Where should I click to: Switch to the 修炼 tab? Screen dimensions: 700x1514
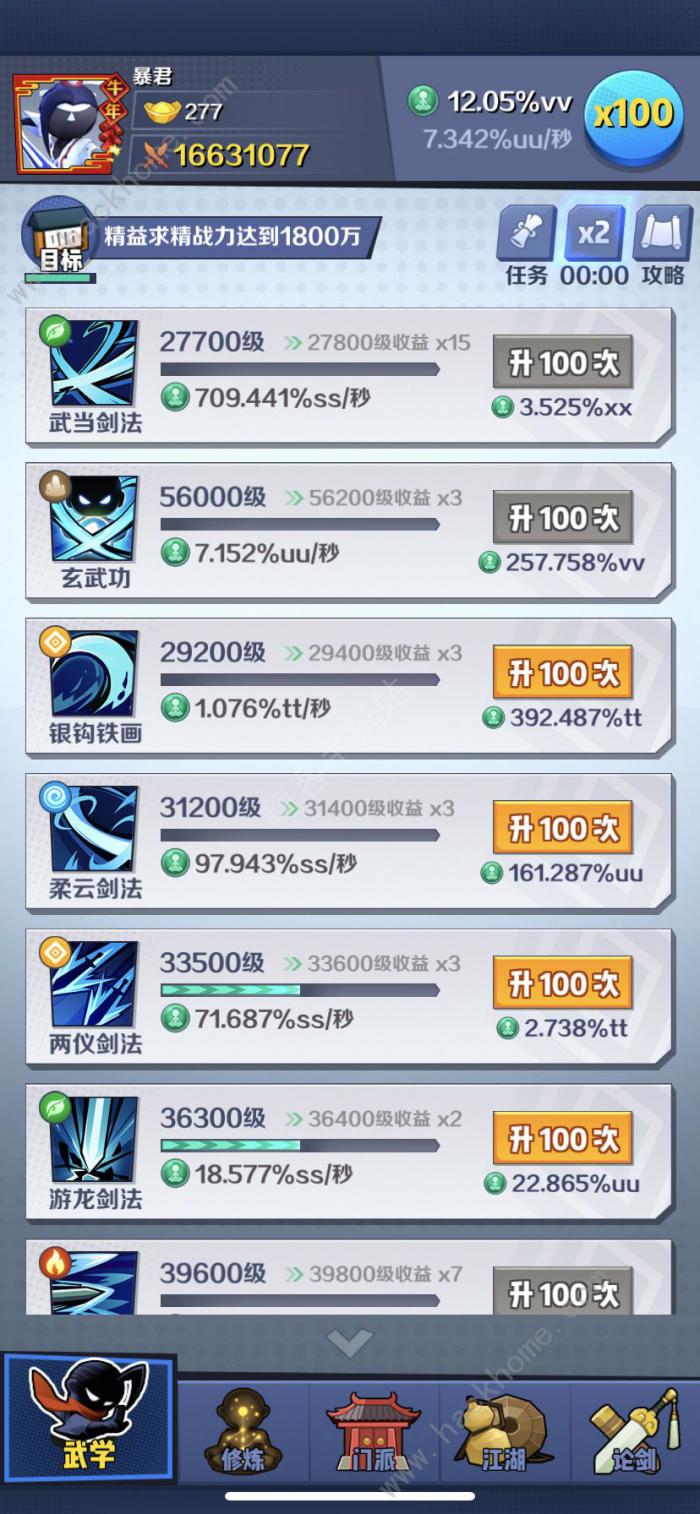coord(243,1432)
